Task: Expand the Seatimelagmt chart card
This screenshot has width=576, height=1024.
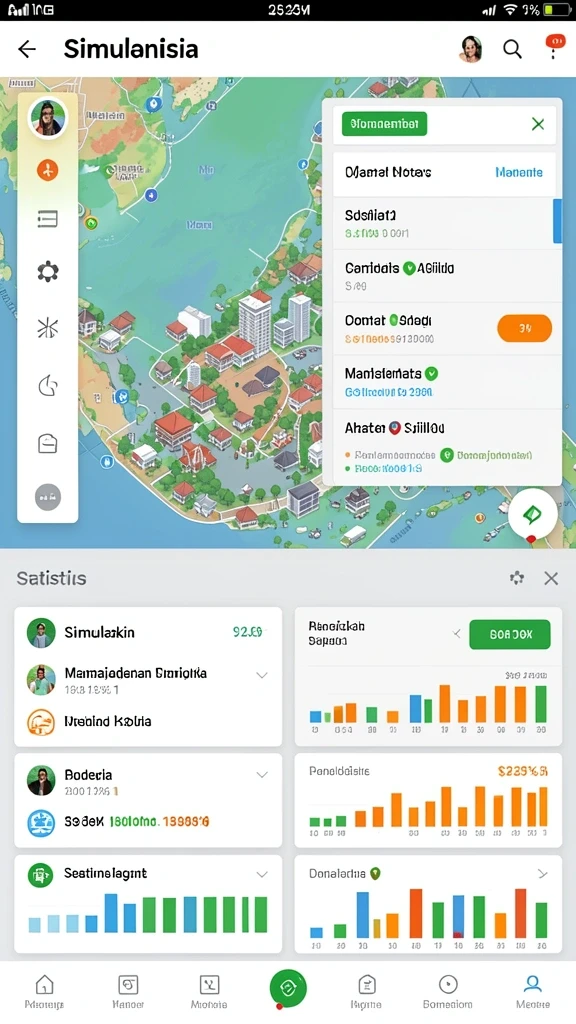Action: pos(262,874)
